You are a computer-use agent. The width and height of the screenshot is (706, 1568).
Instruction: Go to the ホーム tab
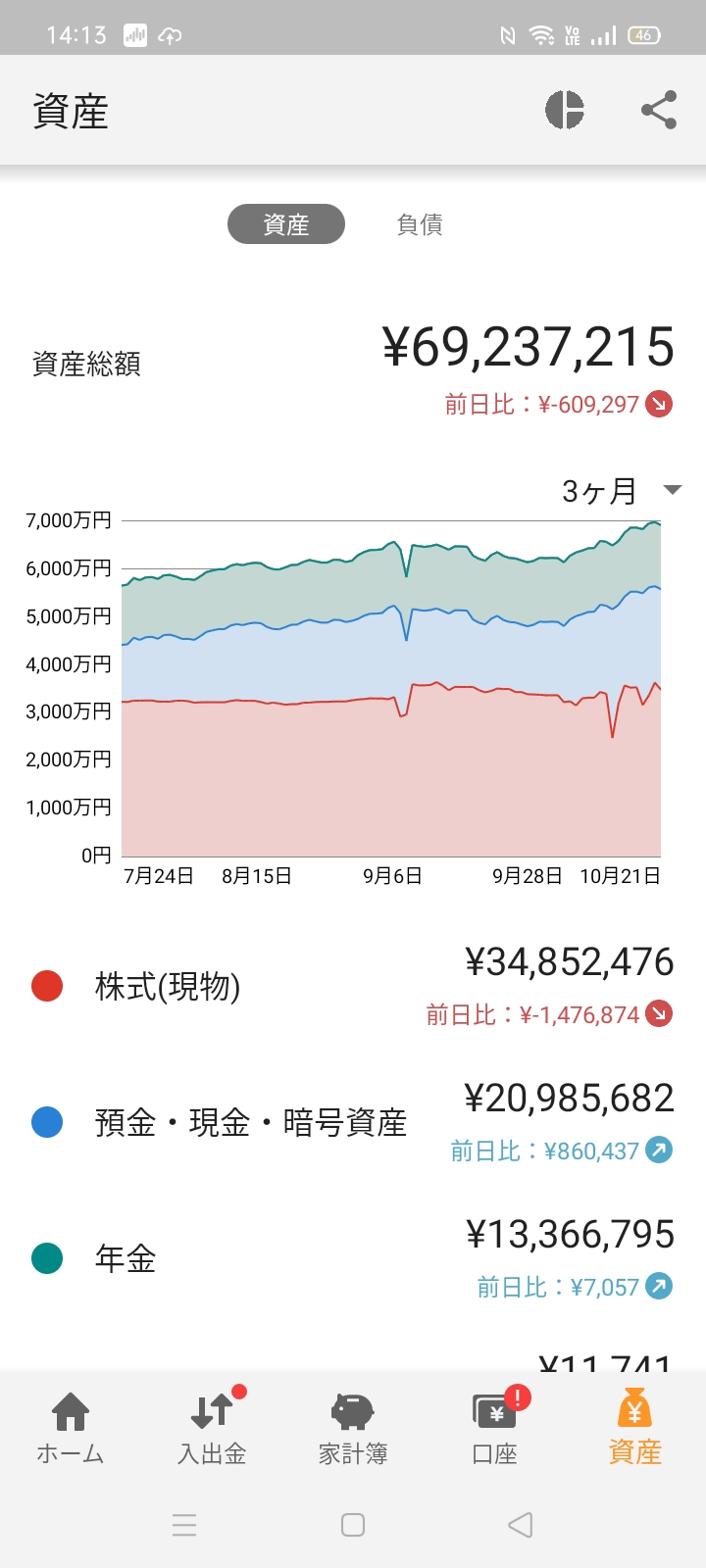coord(71,1429)
